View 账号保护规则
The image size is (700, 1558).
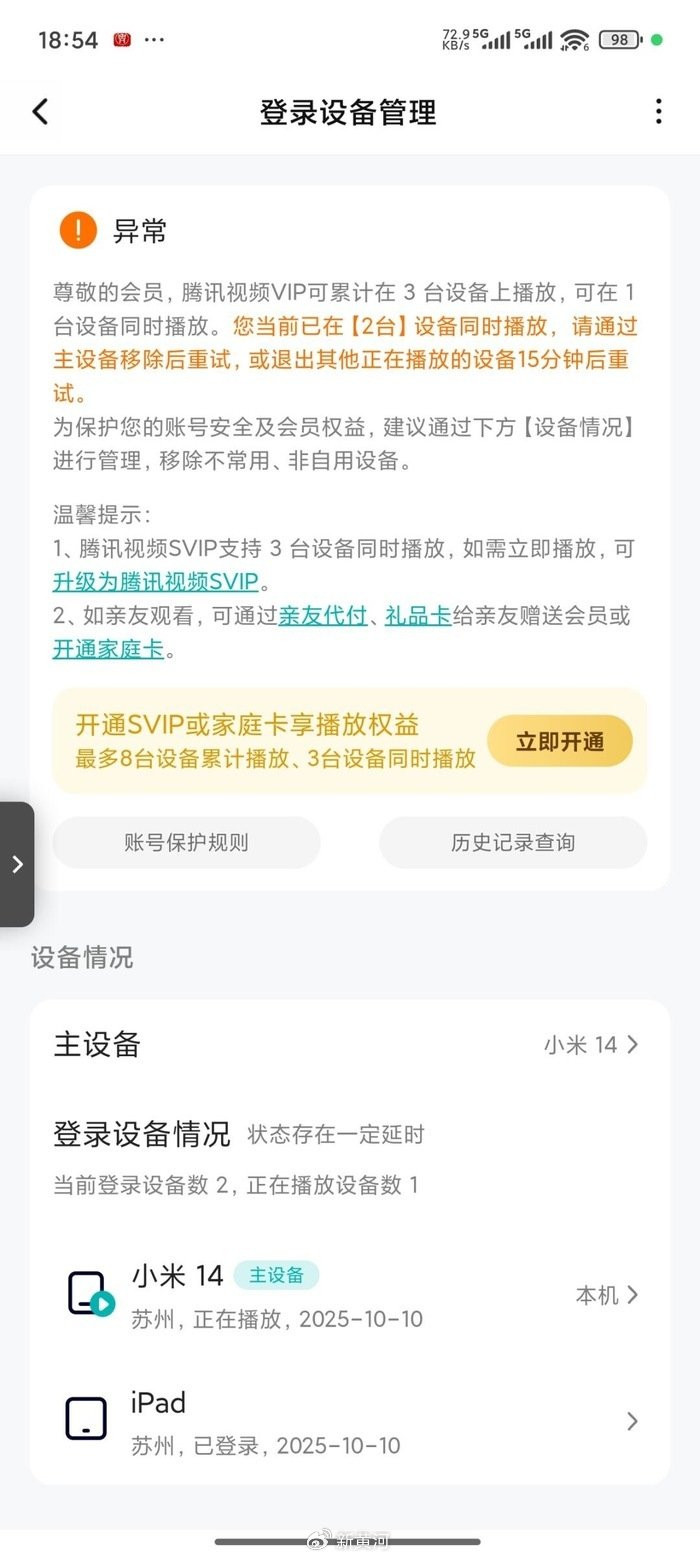pos(186,843)
